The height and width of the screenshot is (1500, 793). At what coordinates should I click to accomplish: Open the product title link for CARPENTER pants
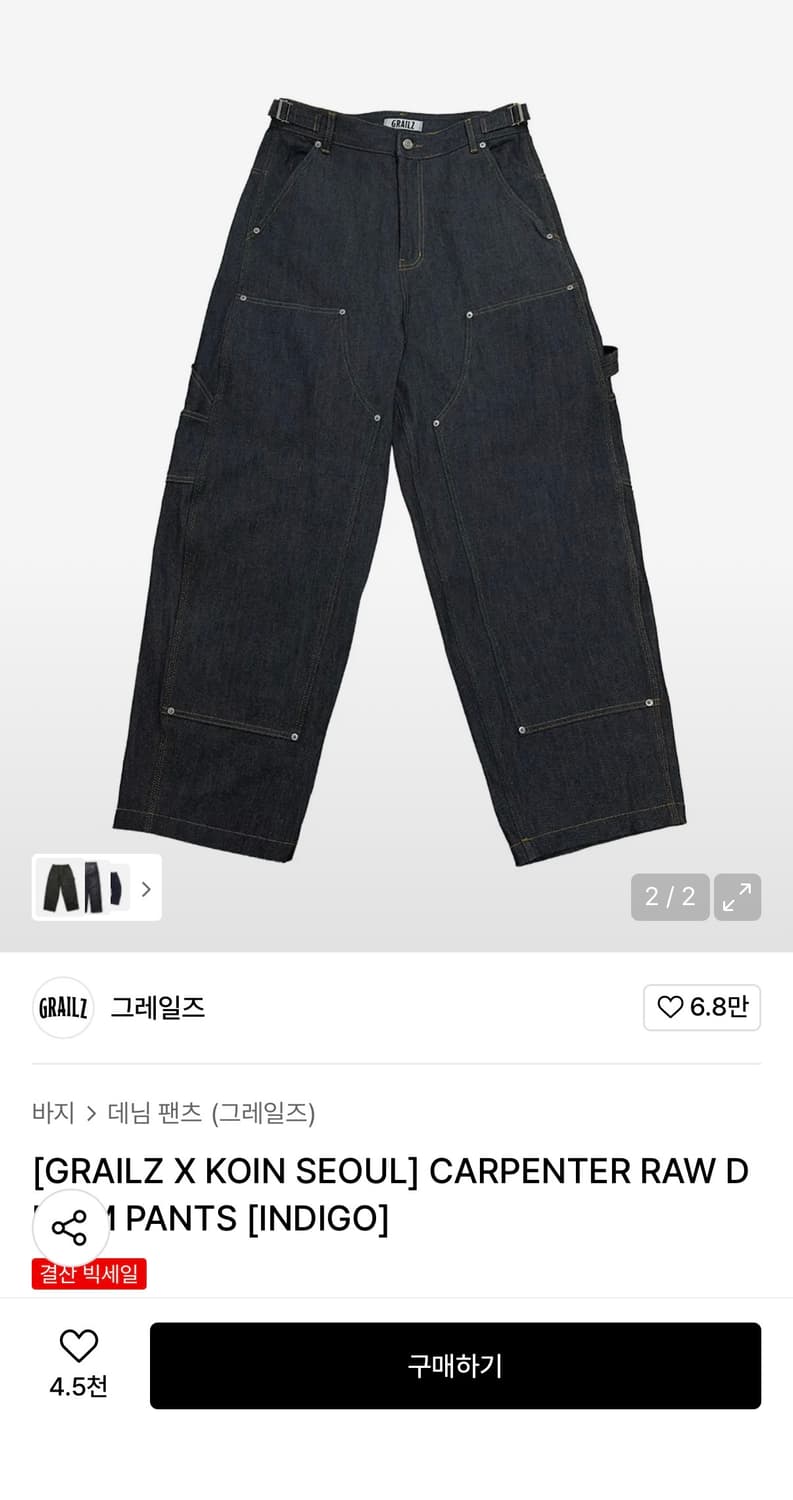pos(390,1171)
